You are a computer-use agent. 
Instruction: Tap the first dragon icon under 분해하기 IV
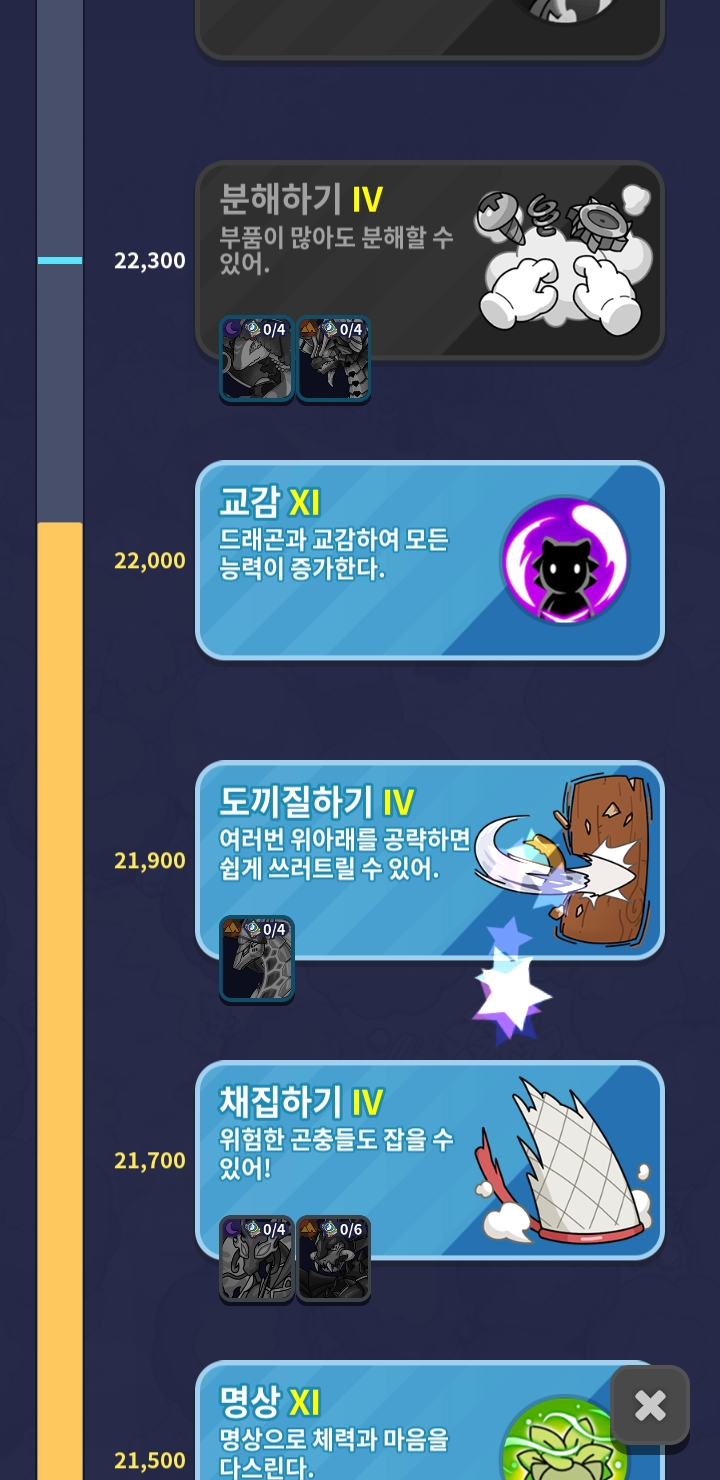(x=257, y=359)
